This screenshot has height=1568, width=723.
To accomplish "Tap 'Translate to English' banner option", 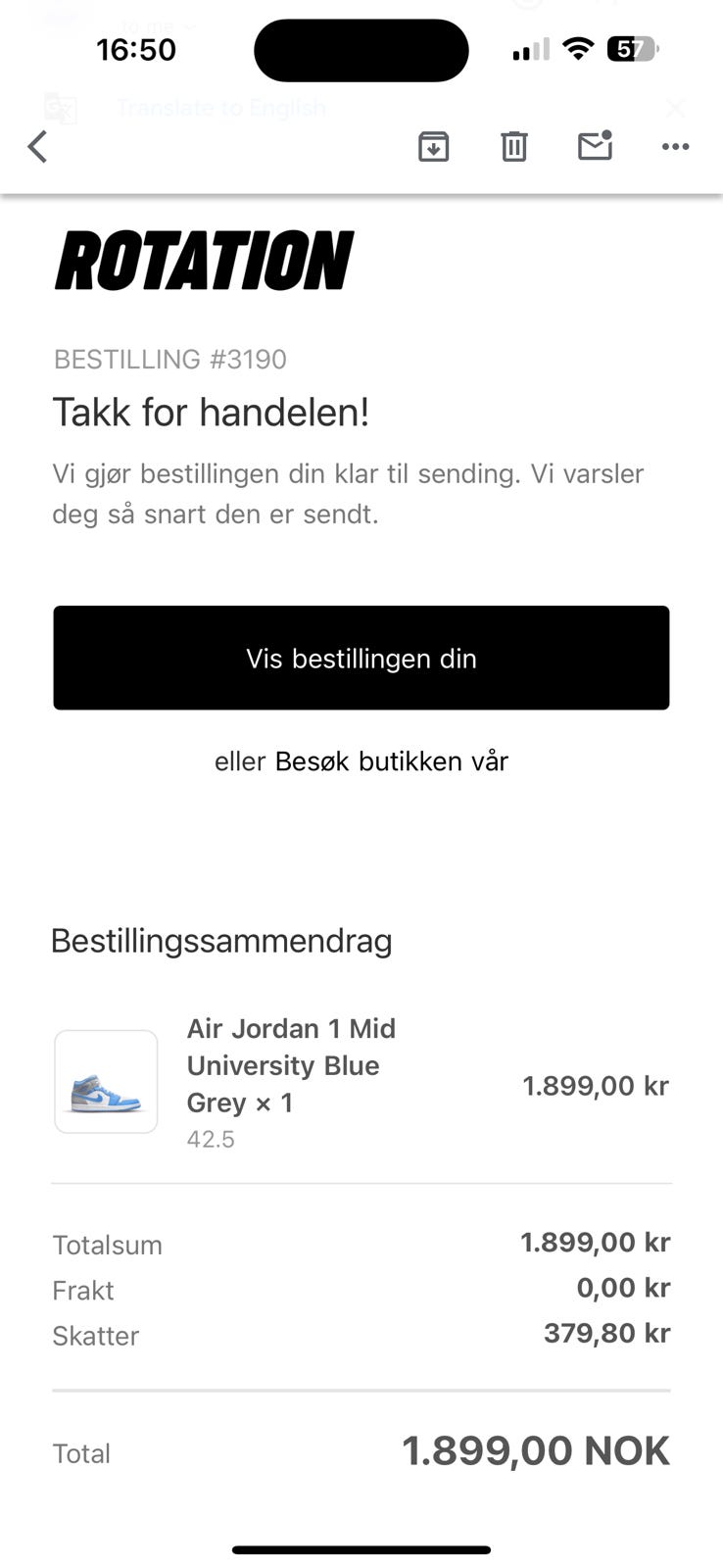I will 221,108.
